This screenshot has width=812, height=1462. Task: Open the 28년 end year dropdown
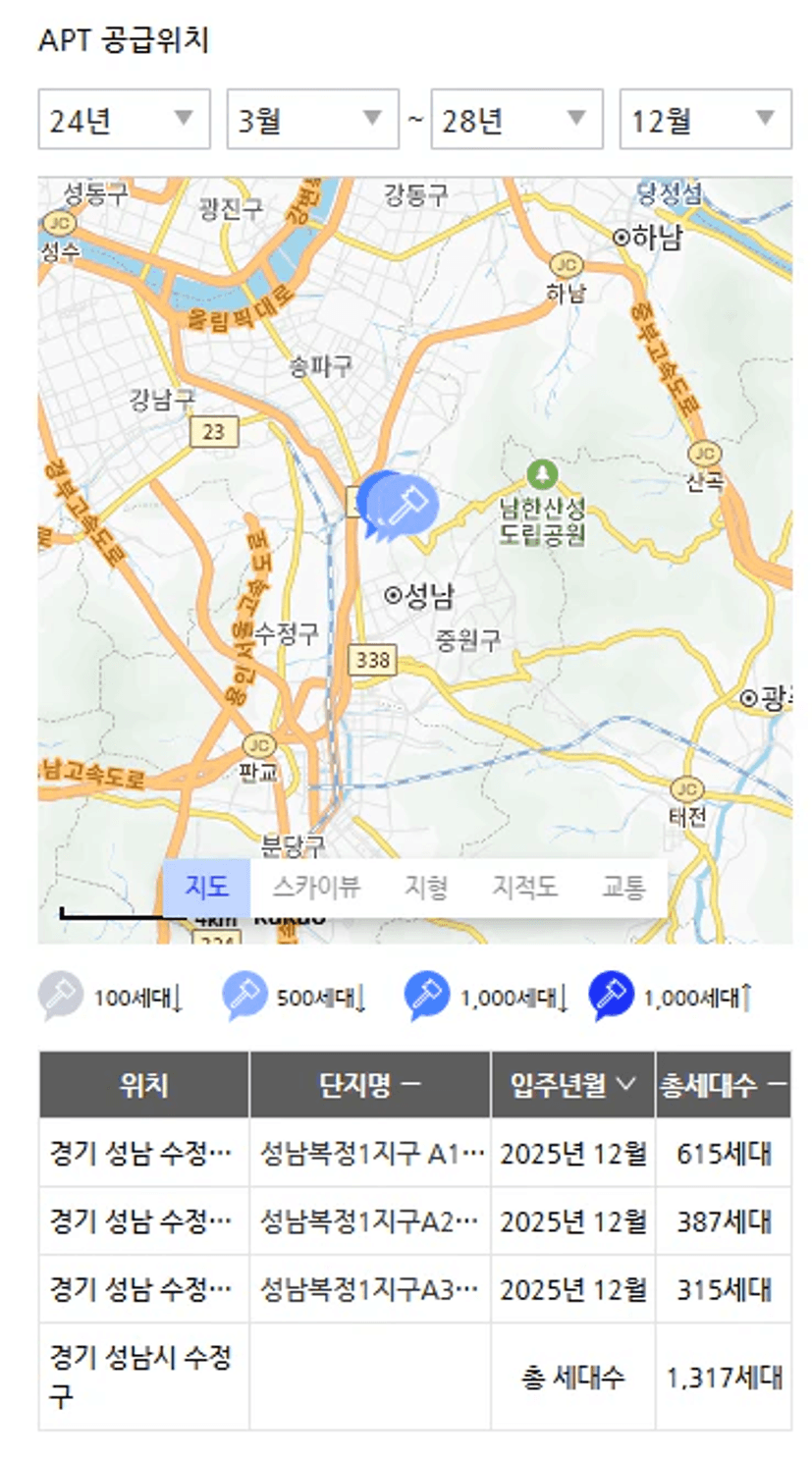click(x=516, y=120)
